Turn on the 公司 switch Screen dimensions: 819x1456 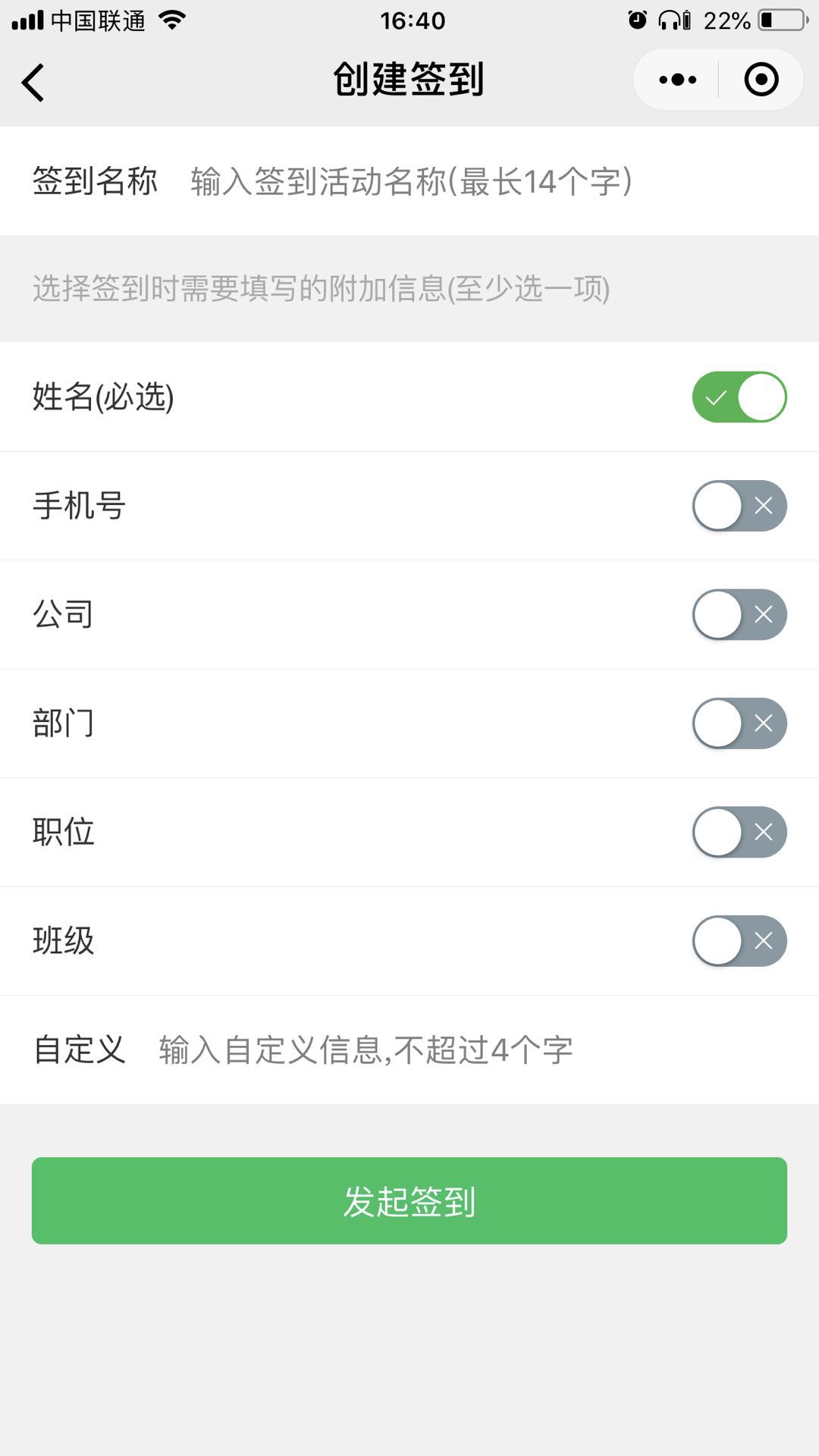pyautogui.click(x=739, y=614)
